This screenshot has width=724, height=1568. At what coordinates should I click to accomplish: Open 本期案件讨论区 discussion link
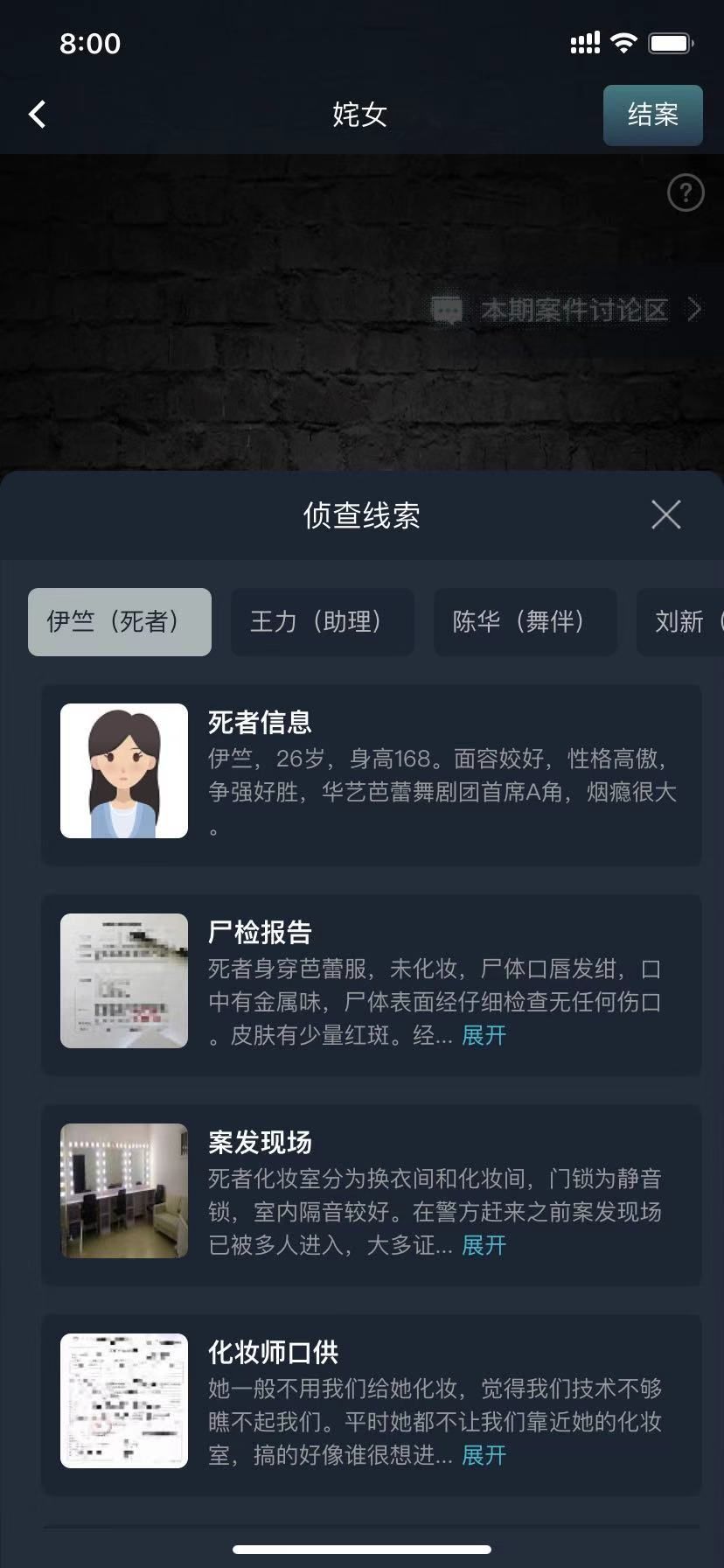568,310
